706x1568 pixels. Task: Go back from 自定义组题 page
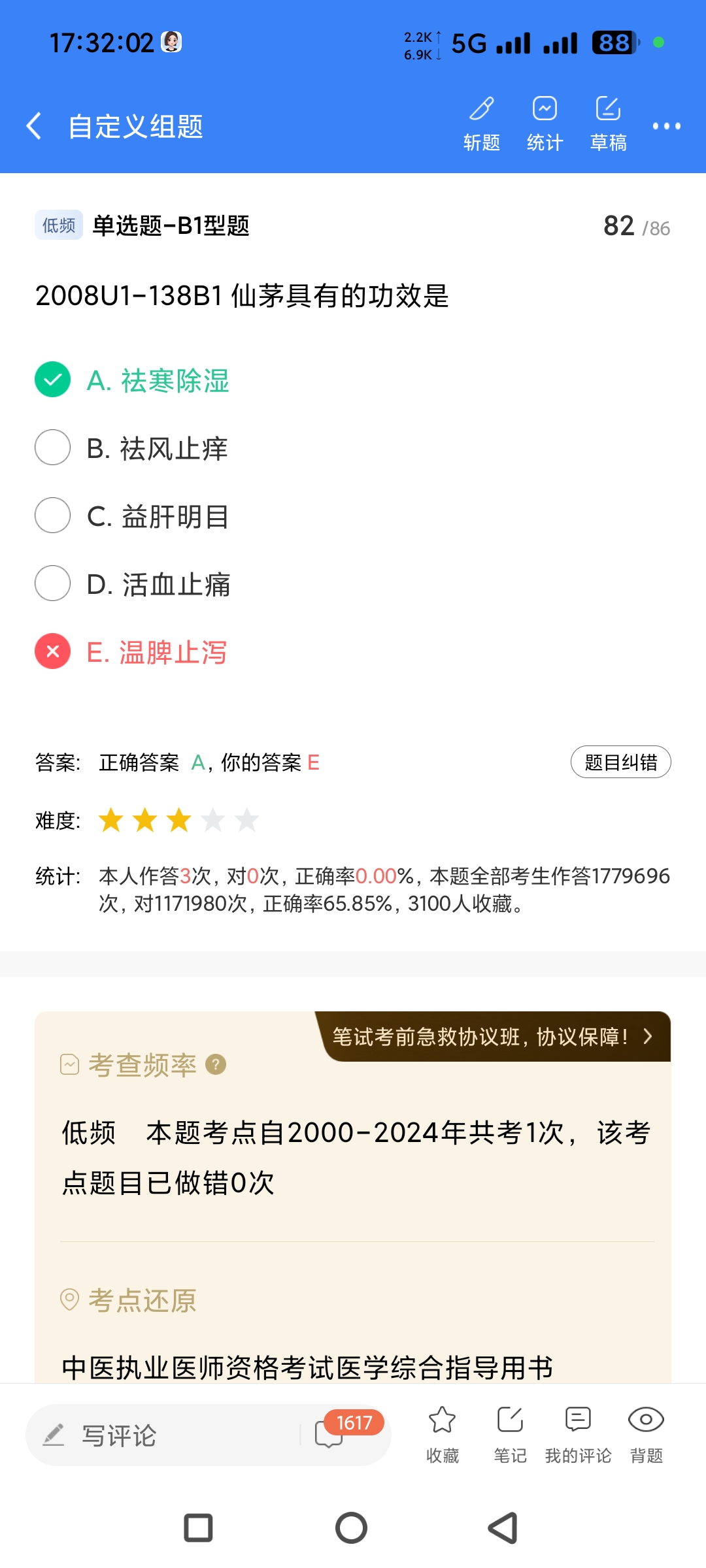pyautogui.click(x=34, y=125)
